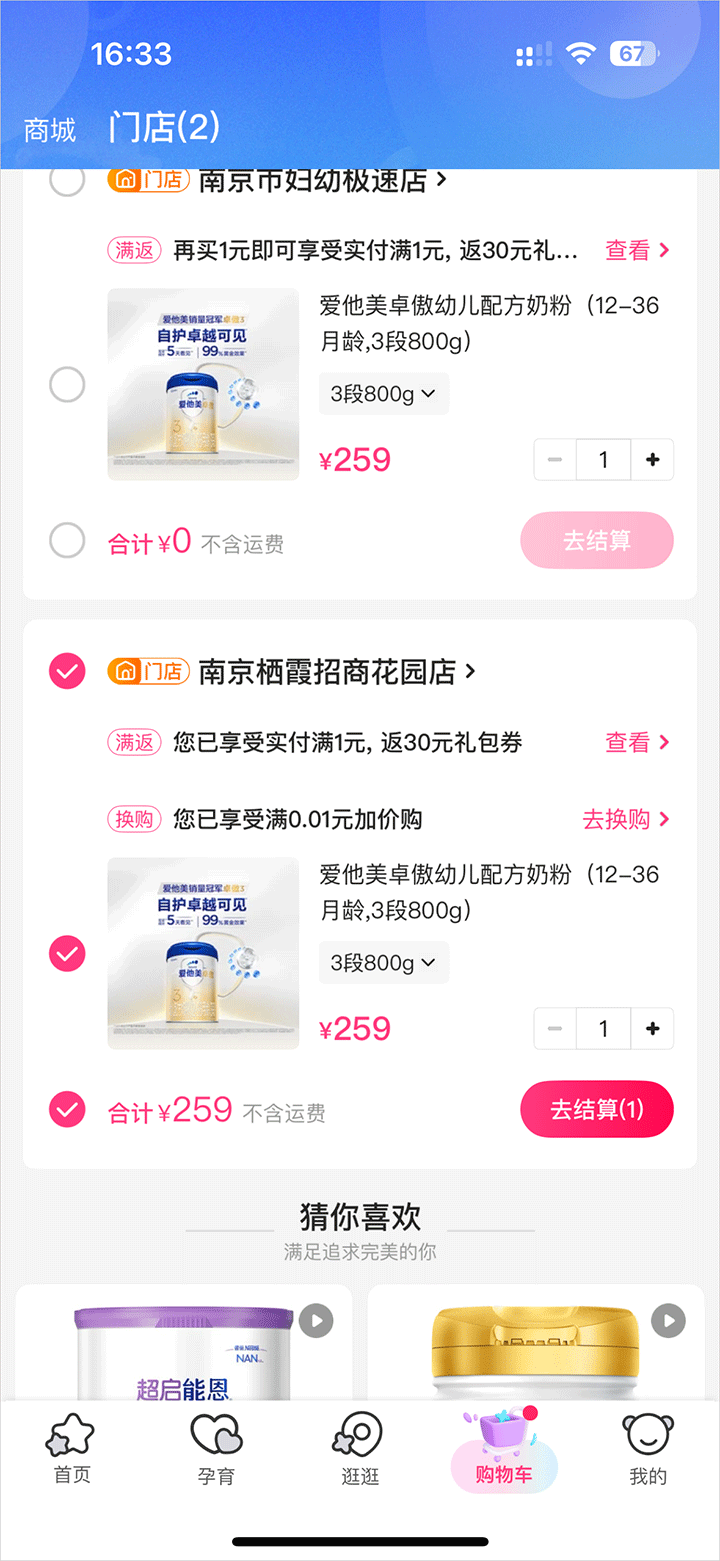Tap 查看 beside 再买1元 promotion
This screenshot has width=720, height=1561.
point(636,250)
